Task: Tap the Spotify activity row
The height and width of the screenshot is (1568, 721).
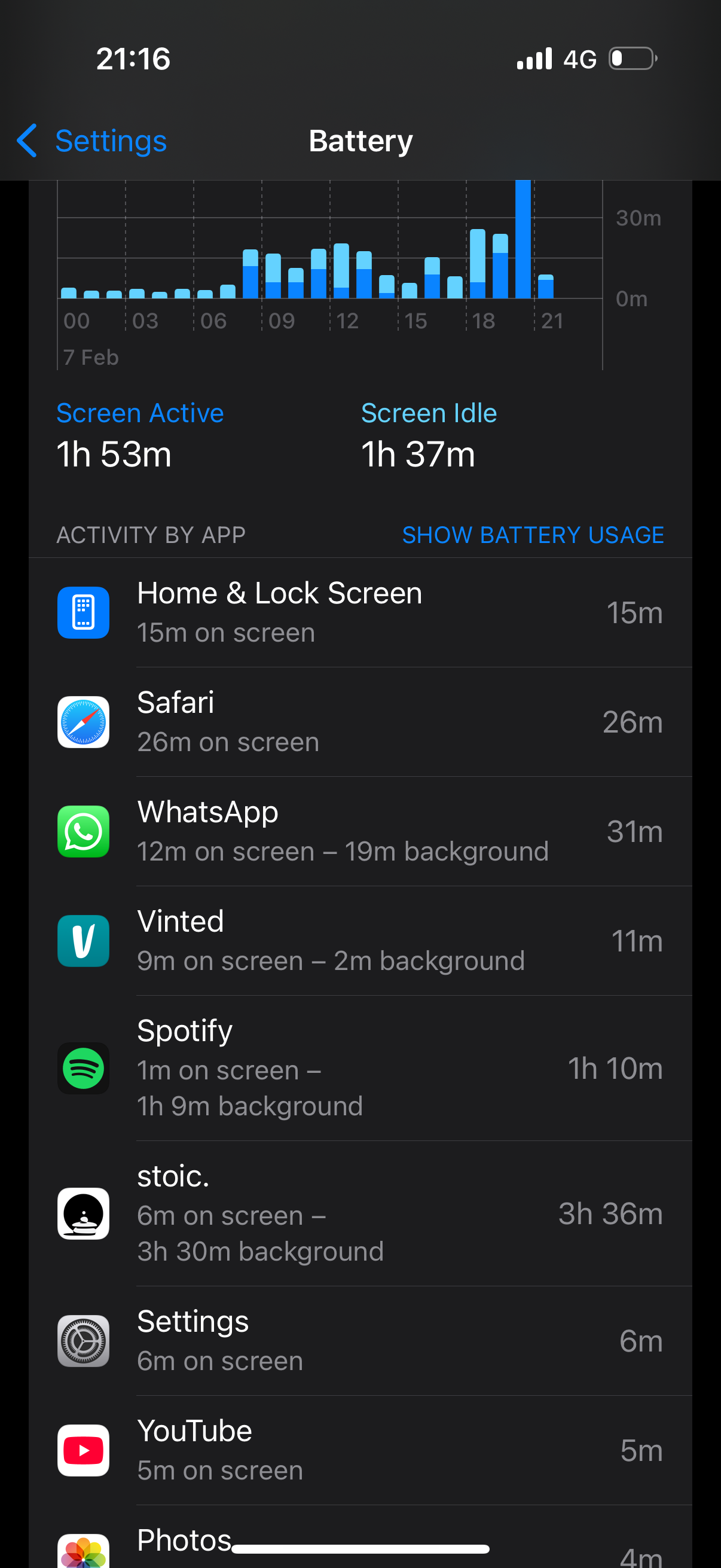Action: click(360, 1068)
